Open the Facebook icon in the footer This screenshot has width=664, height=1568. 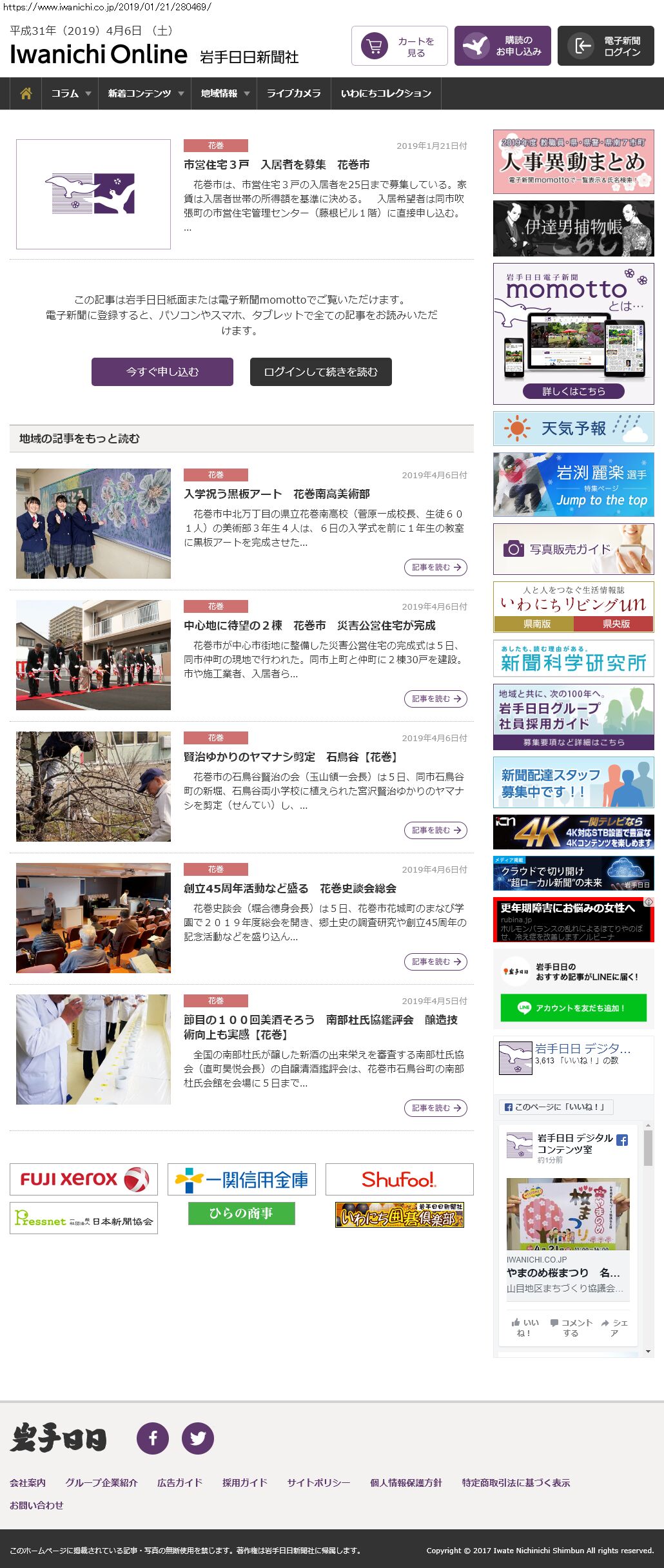click(153, 1438)
